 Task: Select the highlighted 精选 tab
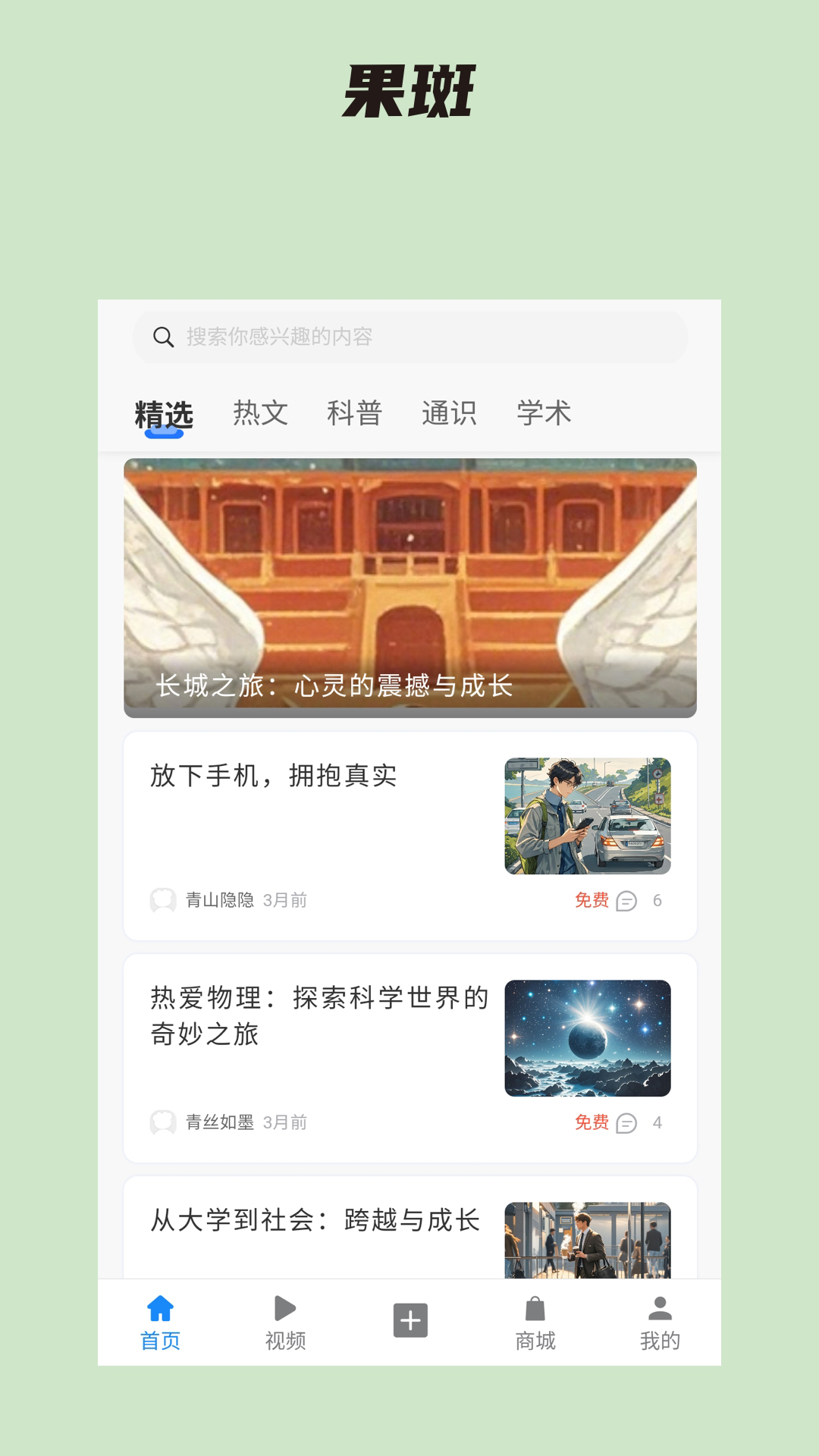tap(162, 413)
